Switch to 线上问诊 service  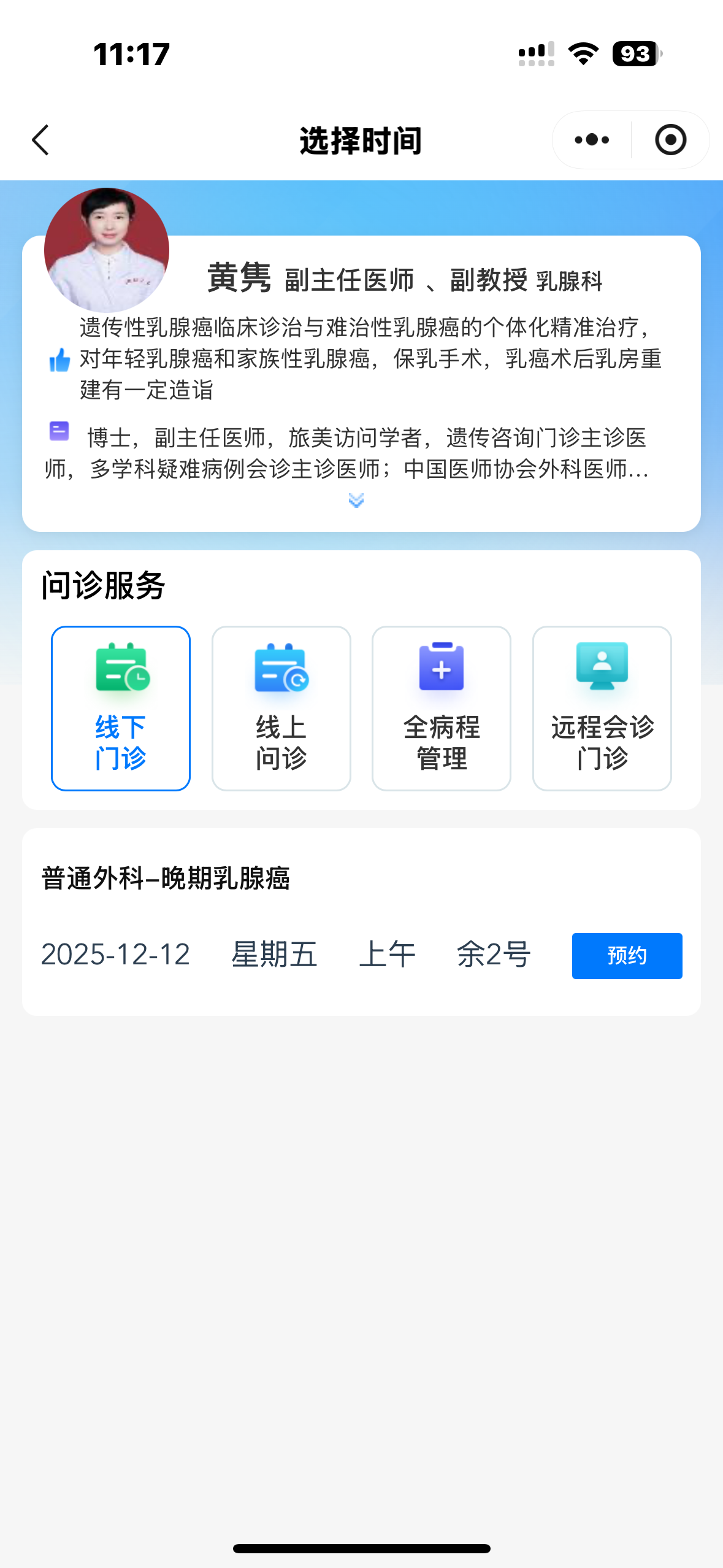(281, 708)
